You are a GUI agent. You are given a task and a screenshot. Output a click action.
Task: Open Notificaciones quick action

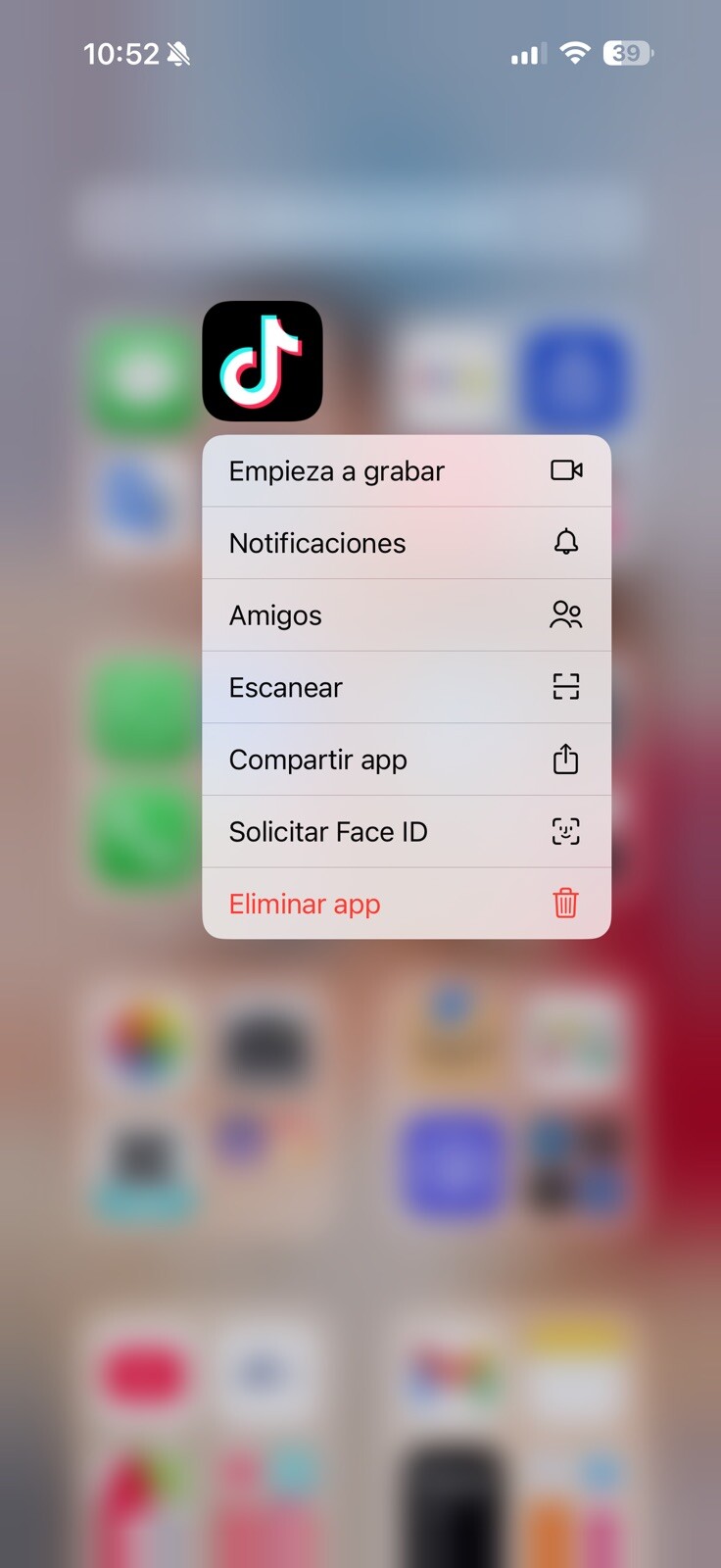click(406, 543)
